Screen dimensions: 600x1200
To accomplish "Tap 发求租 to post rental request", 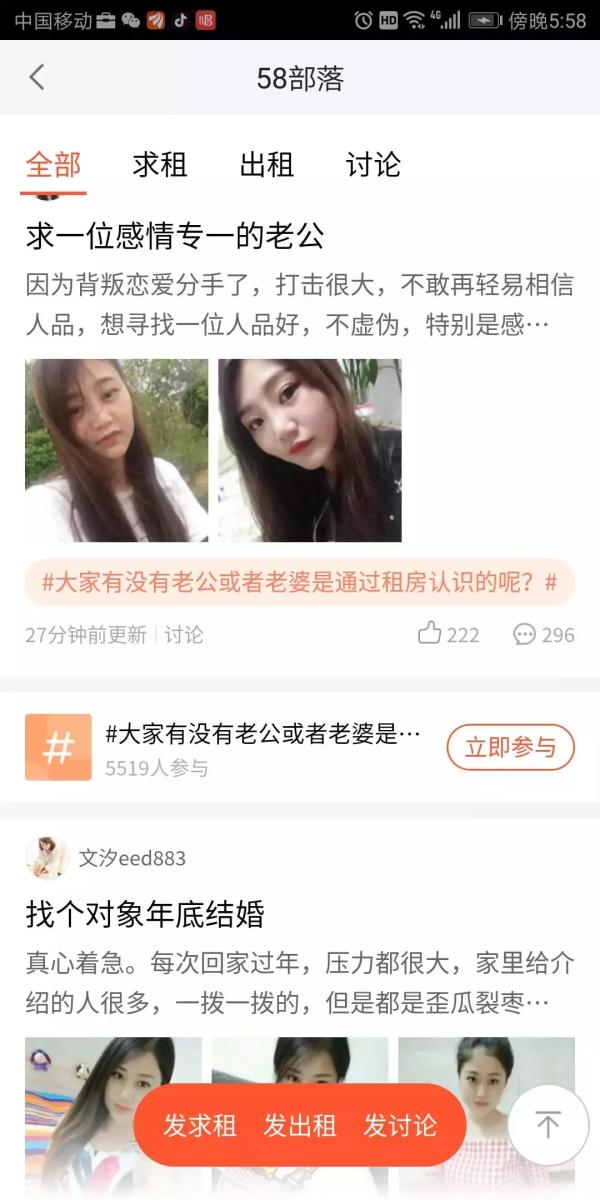I will [200, 1125].
